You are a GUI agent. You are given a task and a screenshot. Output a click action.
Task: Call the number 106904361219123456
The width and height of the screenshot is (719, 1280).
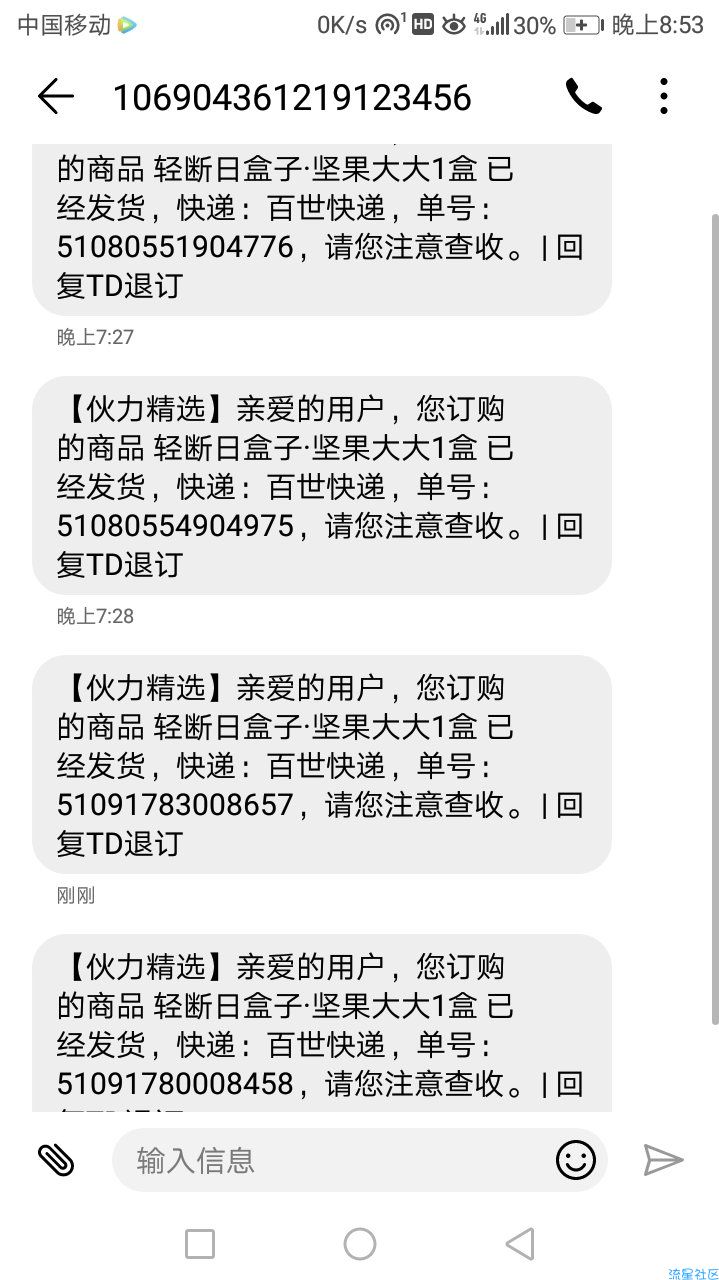[584, 96]
